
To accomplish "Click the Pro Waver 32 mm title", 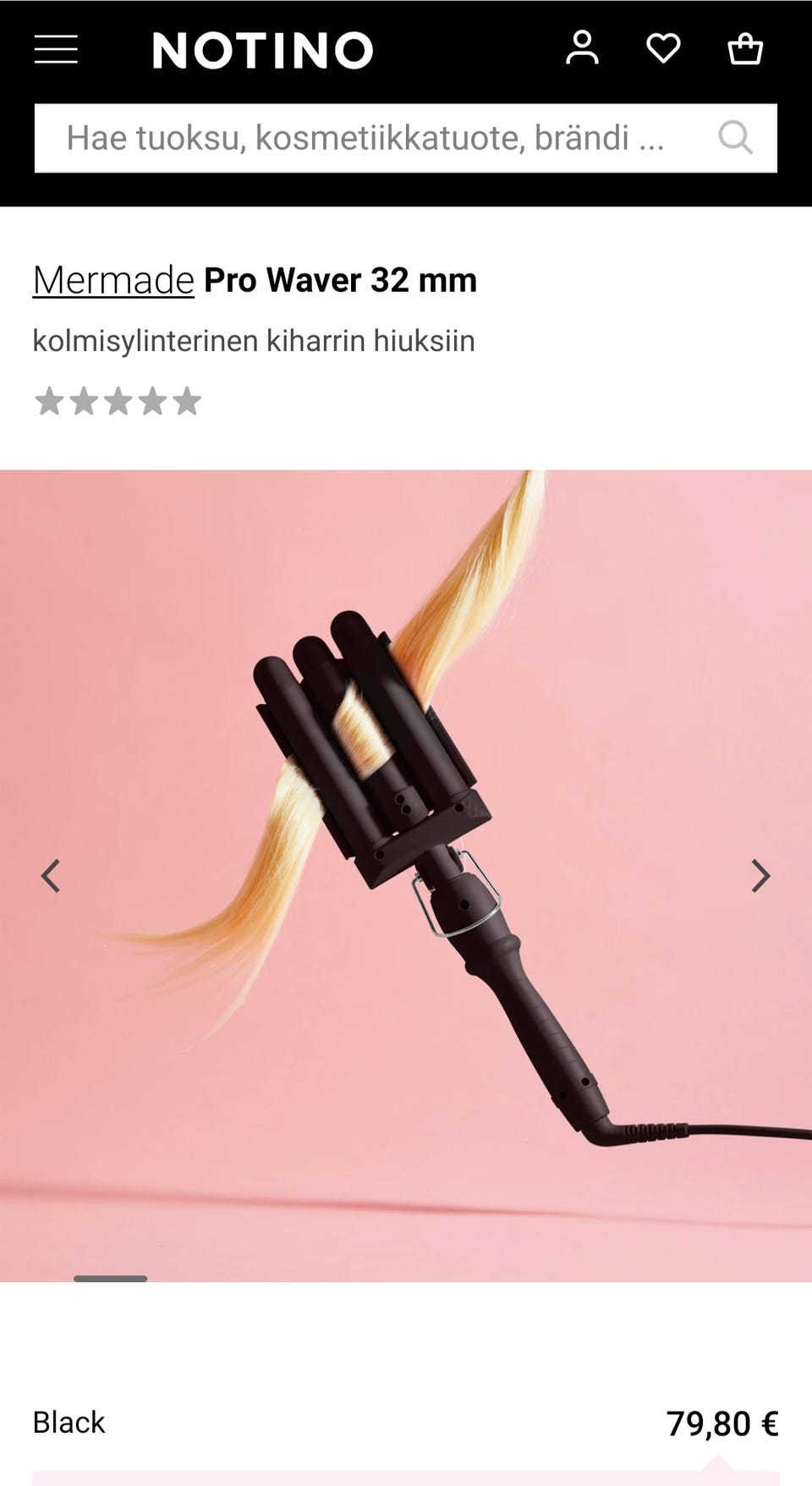I will 340,279.
